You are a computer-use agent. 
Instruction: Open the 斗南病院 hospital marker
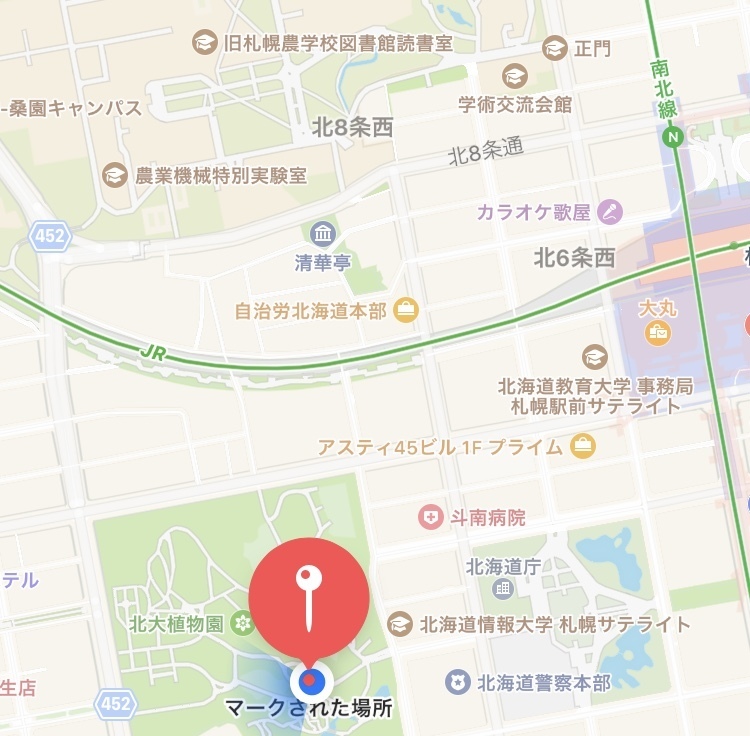point(431,517)
